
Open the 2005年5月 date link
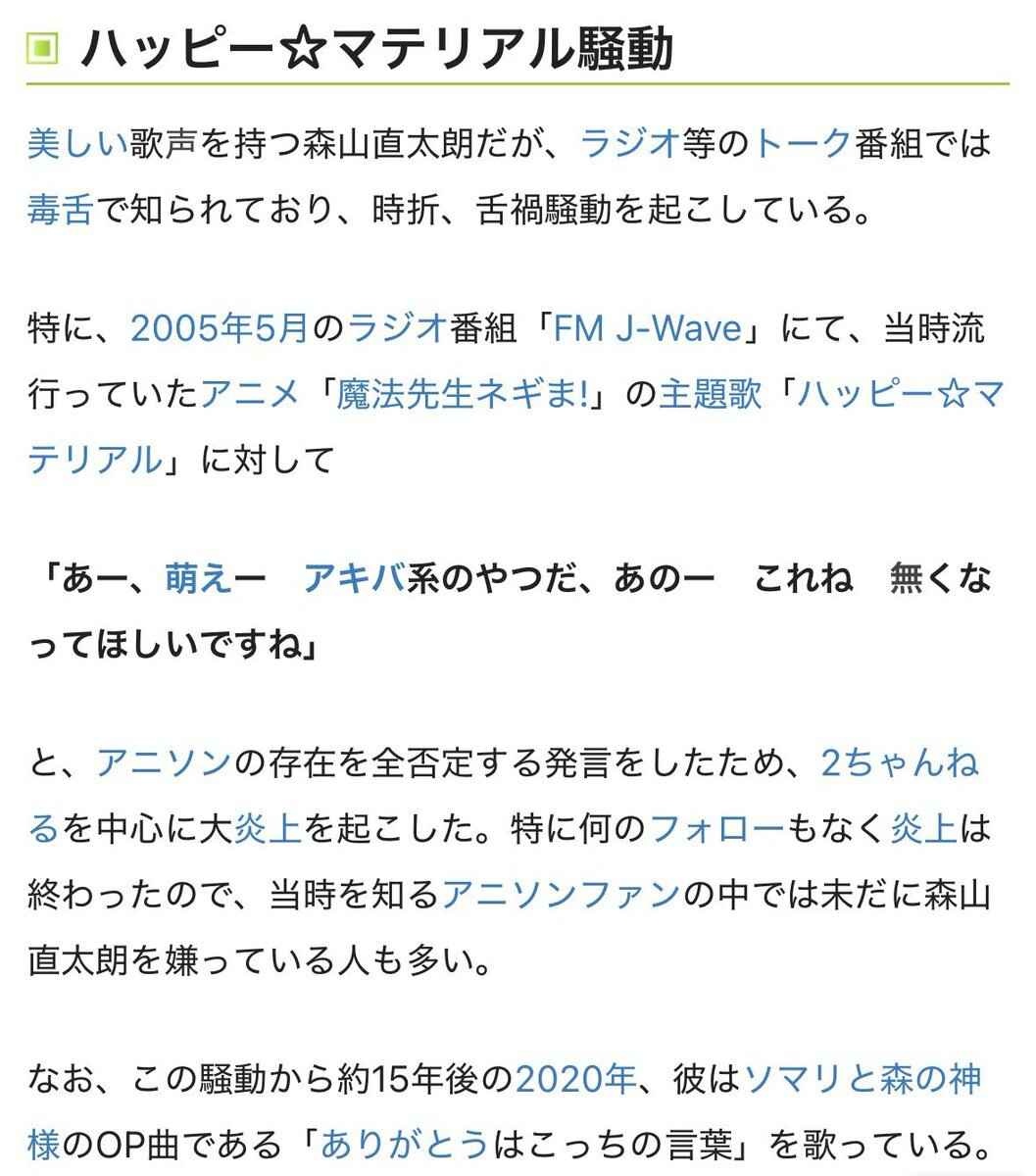coord(220,328)
